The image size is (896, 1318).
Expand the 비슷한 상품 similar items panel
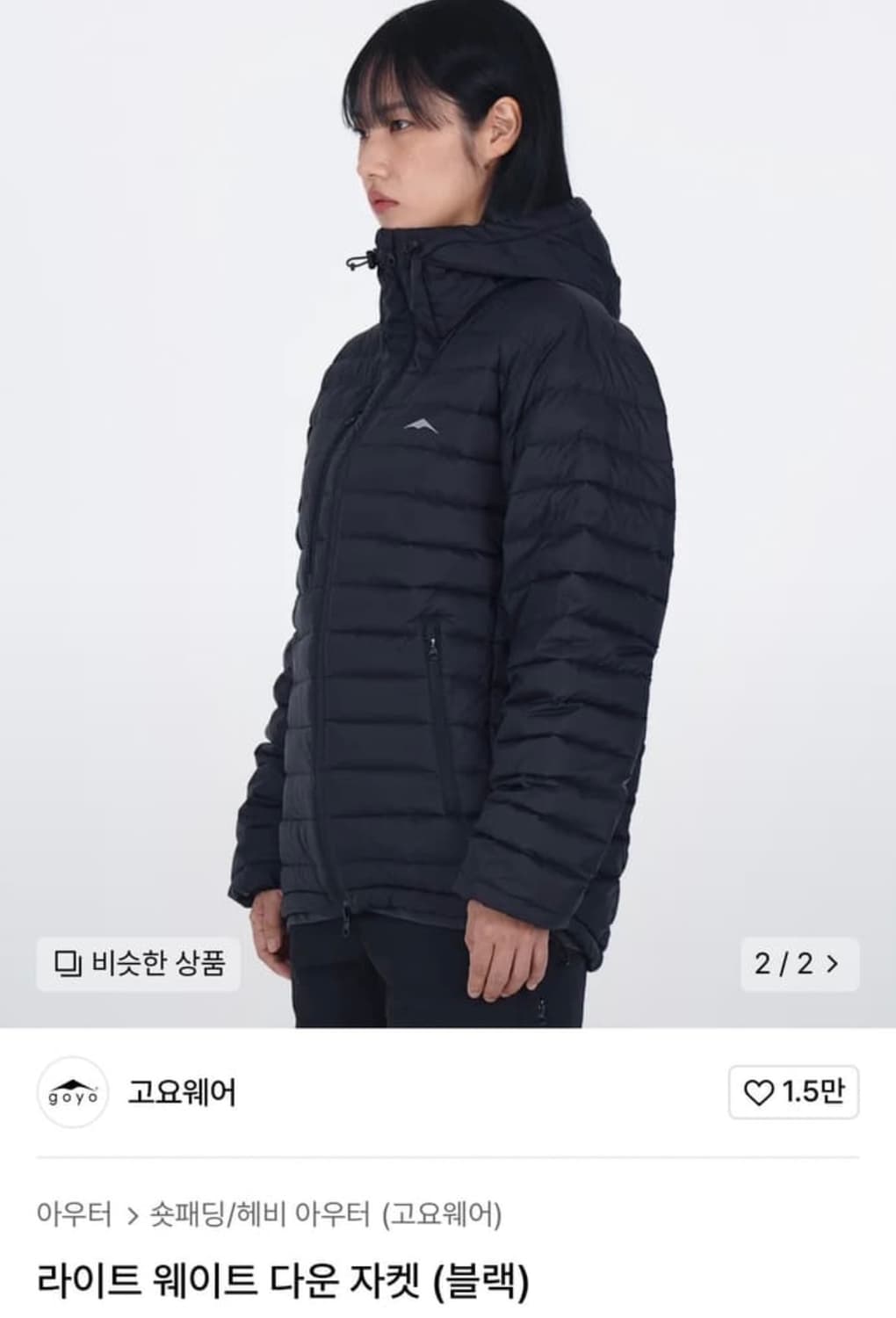pos(136,966)
